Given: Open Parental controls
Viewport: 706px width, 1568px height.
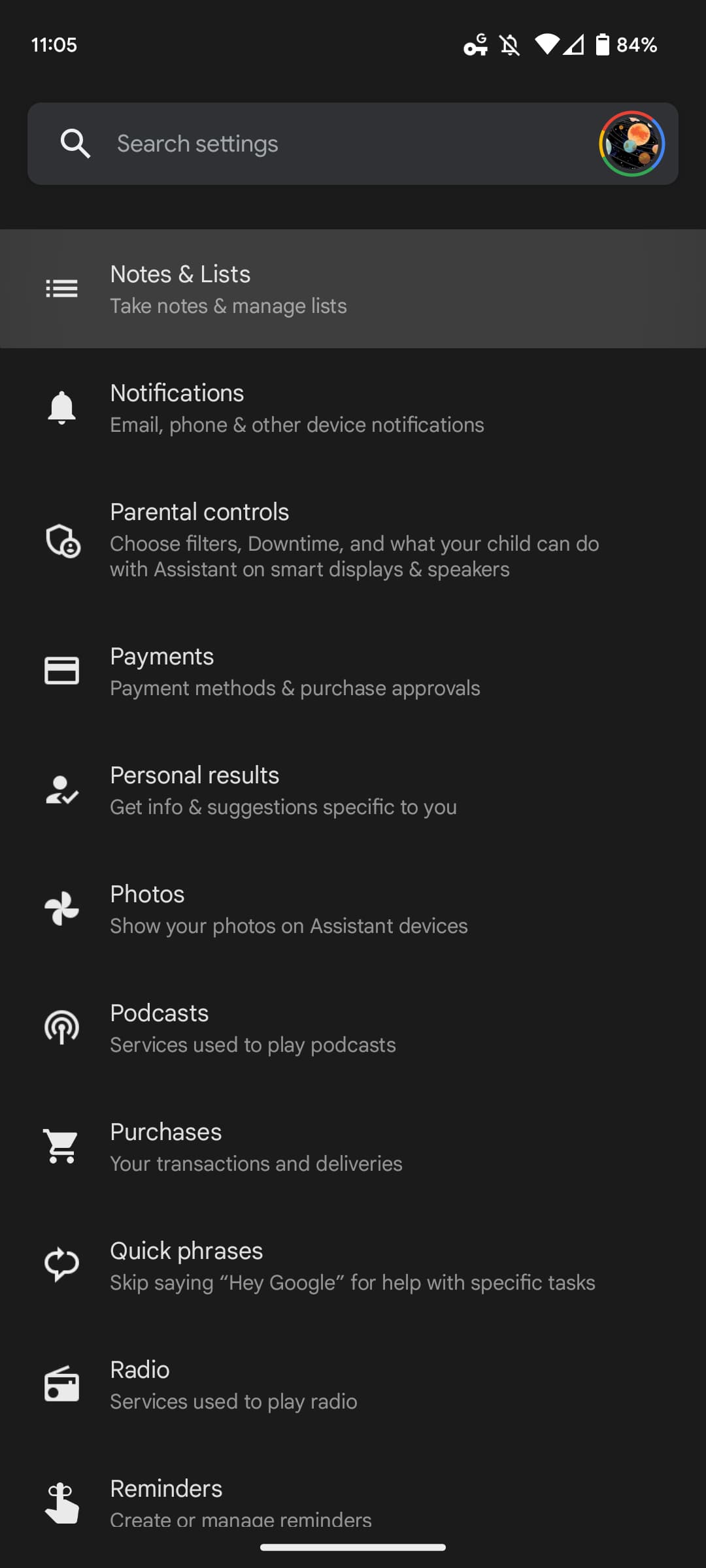Looking at the screenshot, I should (x=353, y=540).
